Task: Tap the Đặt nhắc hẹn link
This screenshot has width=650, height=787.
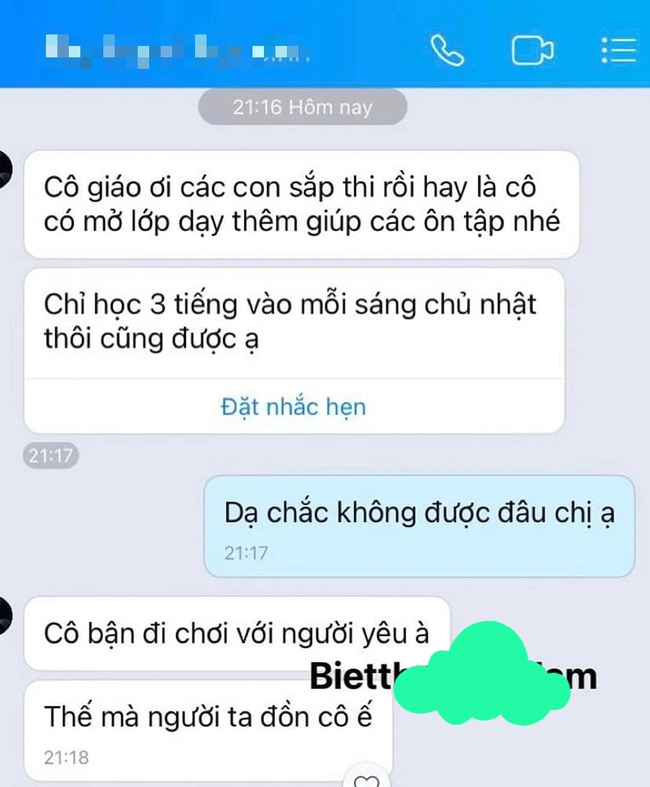Action: tap(293, 407)
